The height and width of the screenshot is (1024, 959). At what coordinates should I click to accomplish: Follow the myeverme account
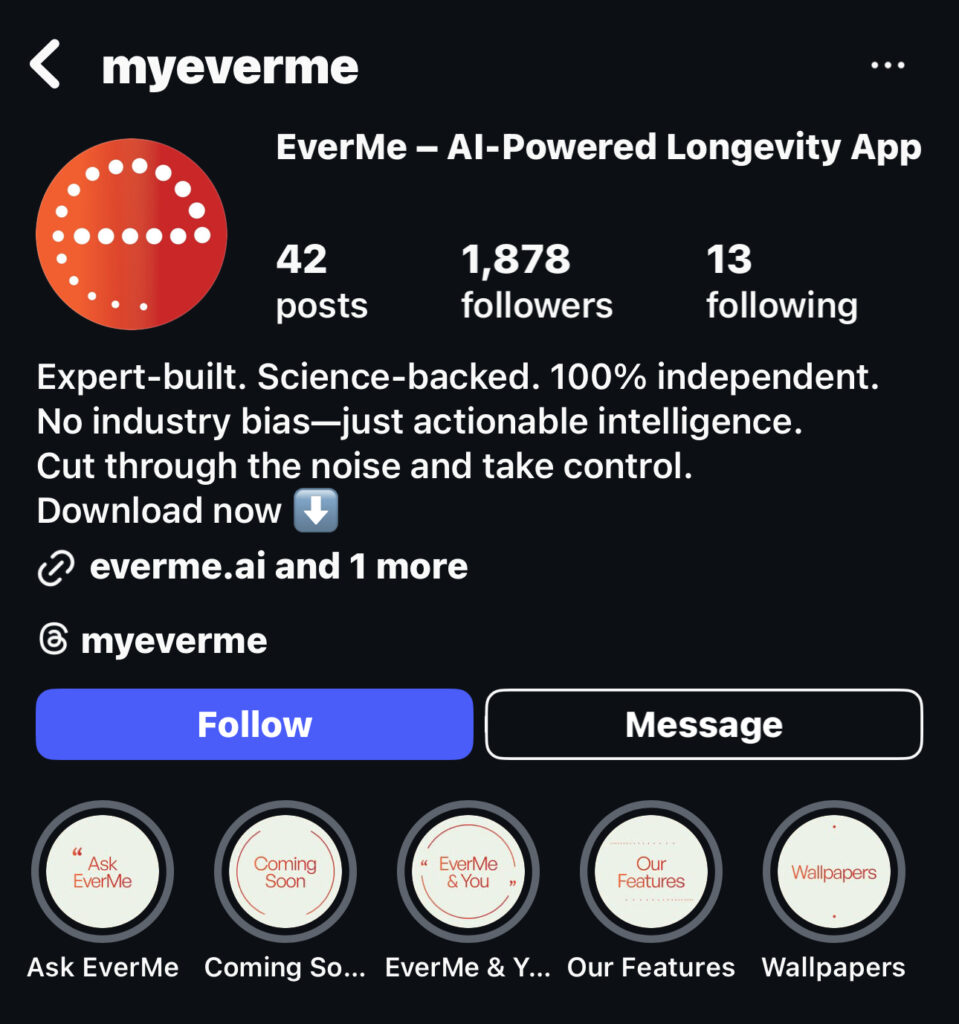[x=254, y=724]
